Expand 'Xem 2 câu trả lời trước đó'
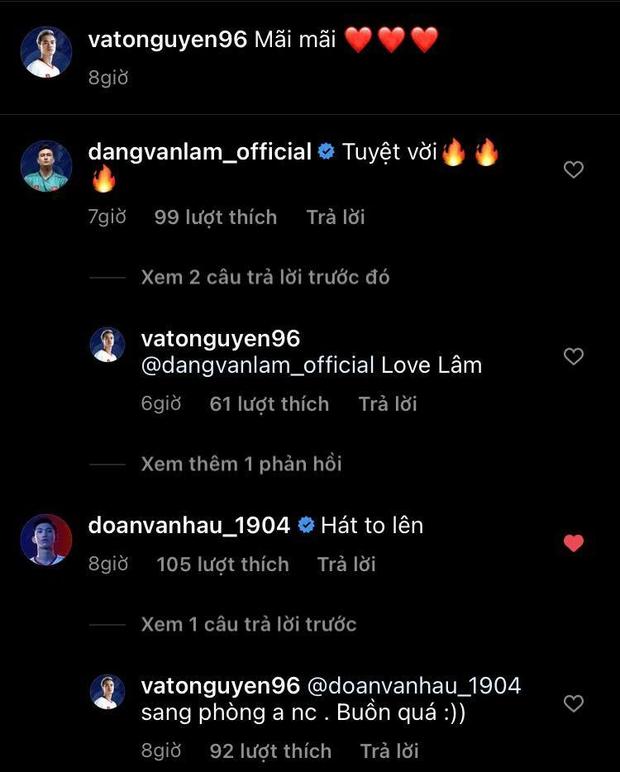Image resolution: width=620 pixels, height=772 pixels. [265, 277]
